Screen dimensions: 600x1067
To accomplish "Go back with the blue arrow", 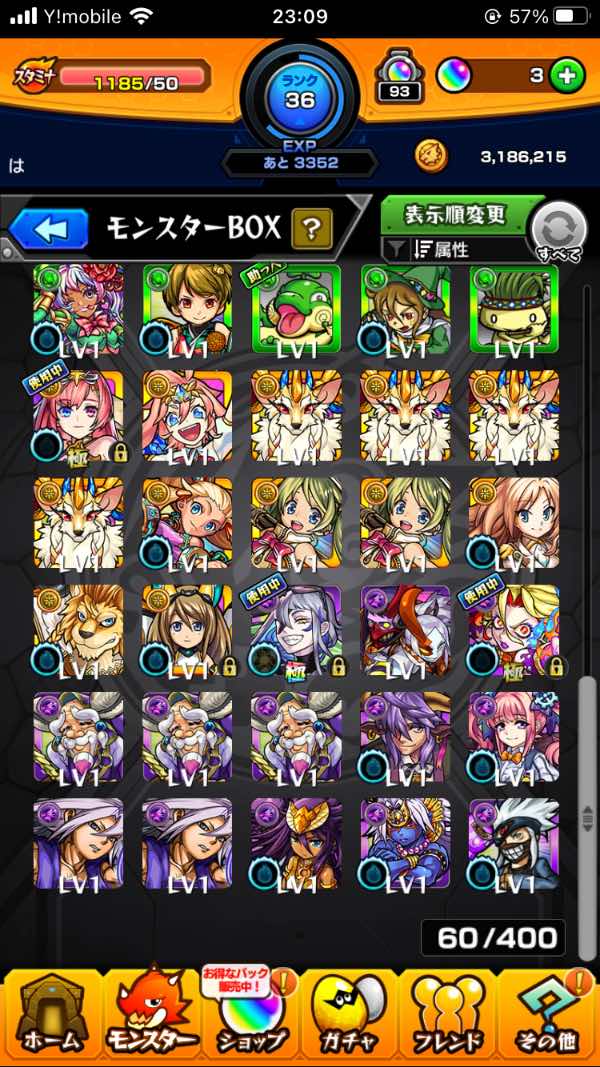I will 47,230.
